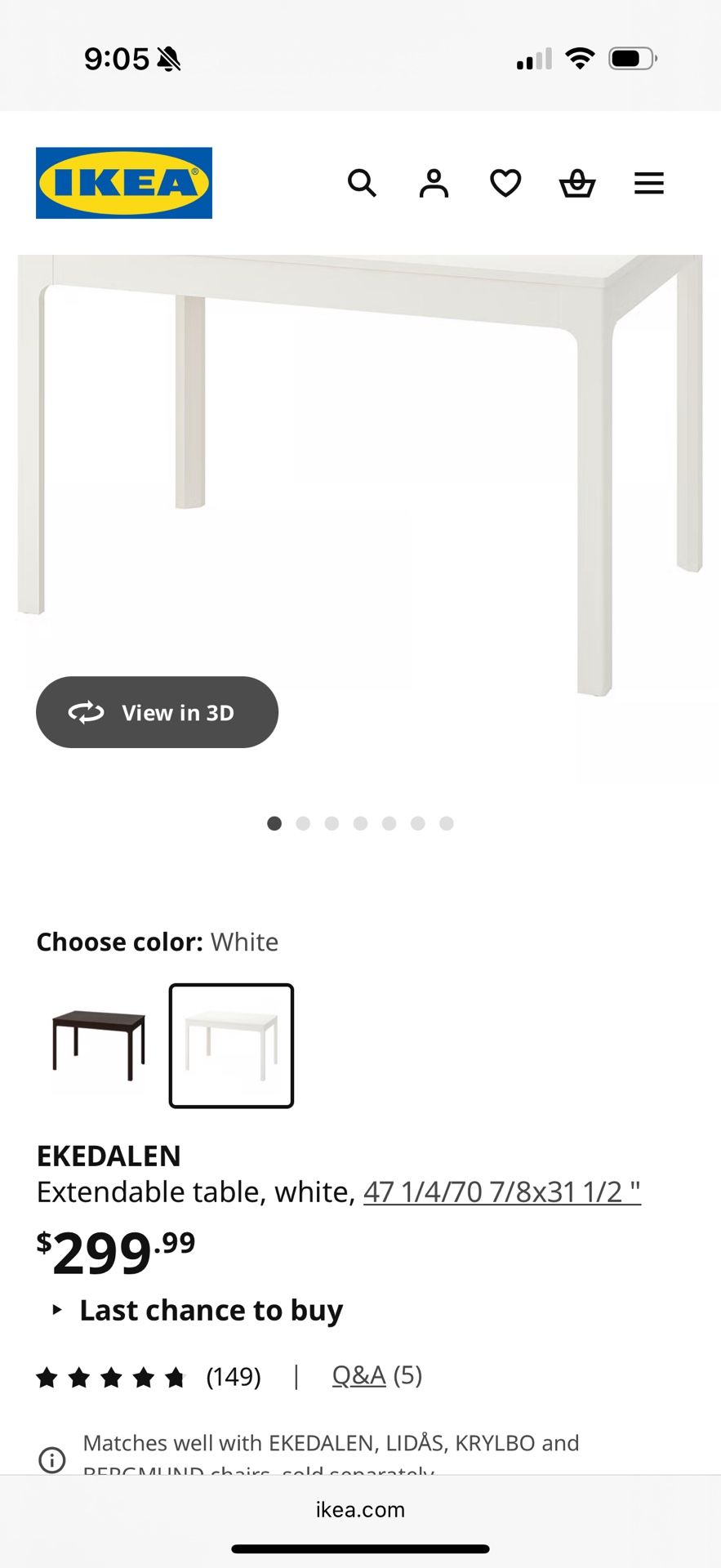The width and height of the screenshot is (721, 1568).
Task: Open the shopping bag icon
Action: click(577, 183)
